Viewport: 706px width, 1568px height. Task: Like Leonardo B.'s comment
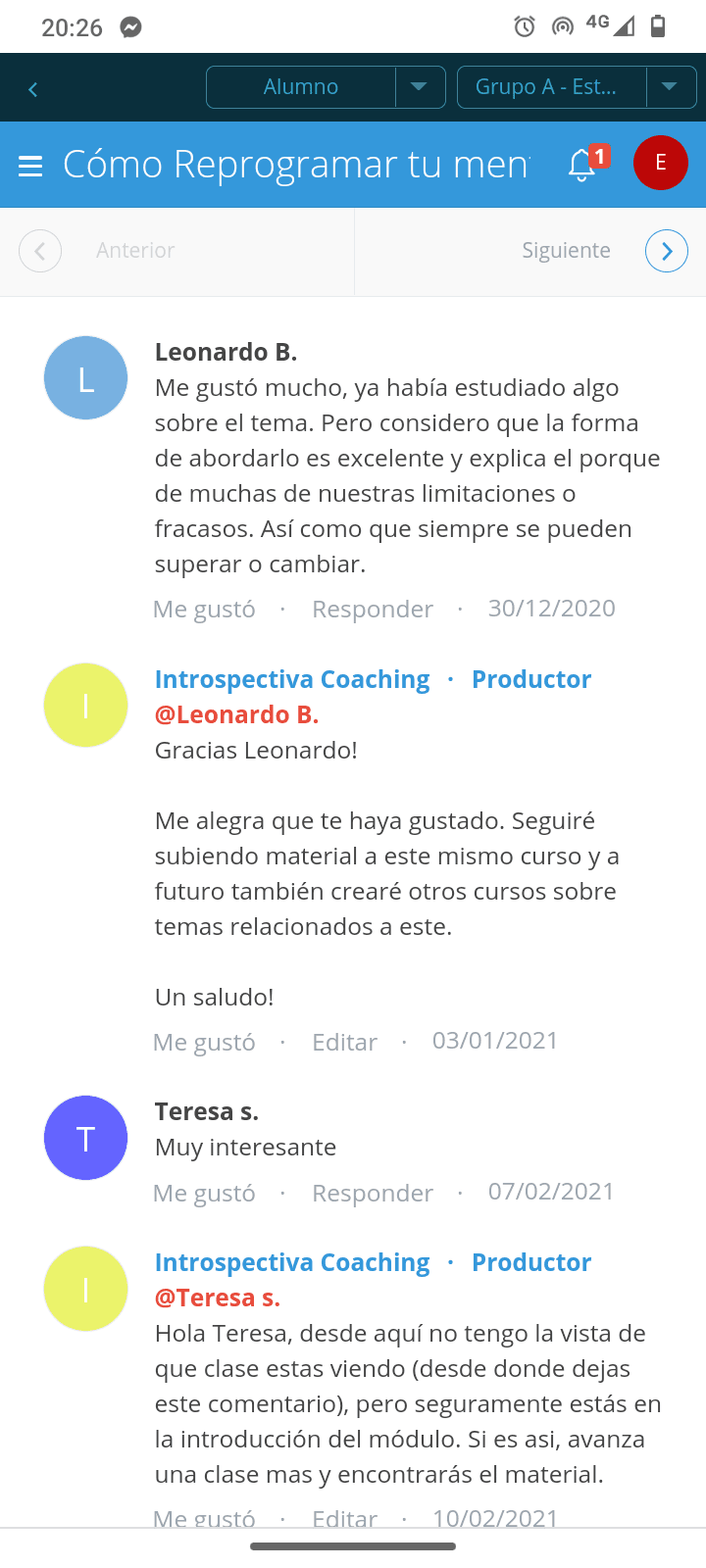coord(204,610)
